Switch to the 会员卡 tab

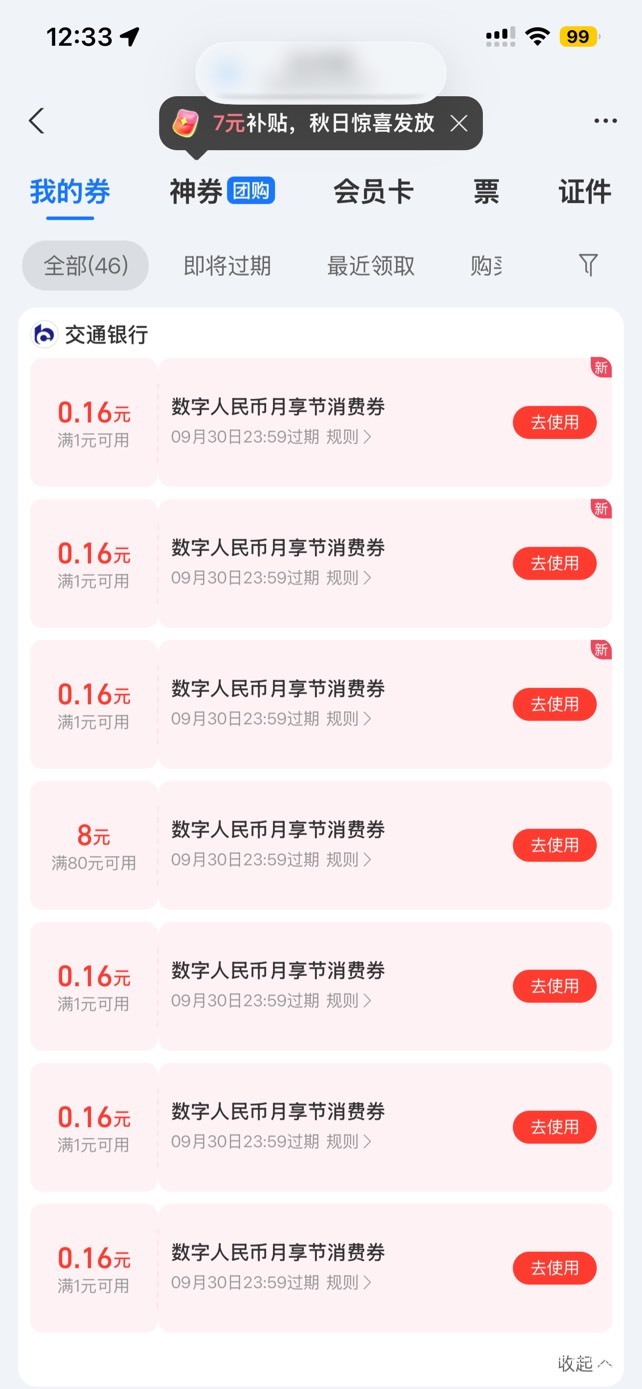373,191
